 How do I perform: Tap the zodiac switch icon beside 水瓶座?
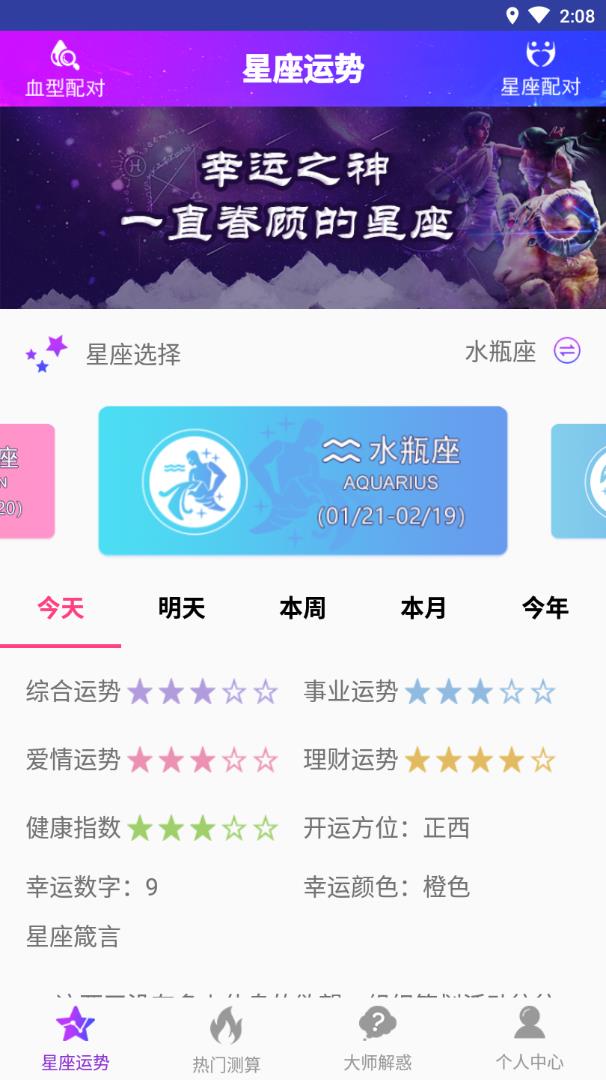click(x=567, y=351)
